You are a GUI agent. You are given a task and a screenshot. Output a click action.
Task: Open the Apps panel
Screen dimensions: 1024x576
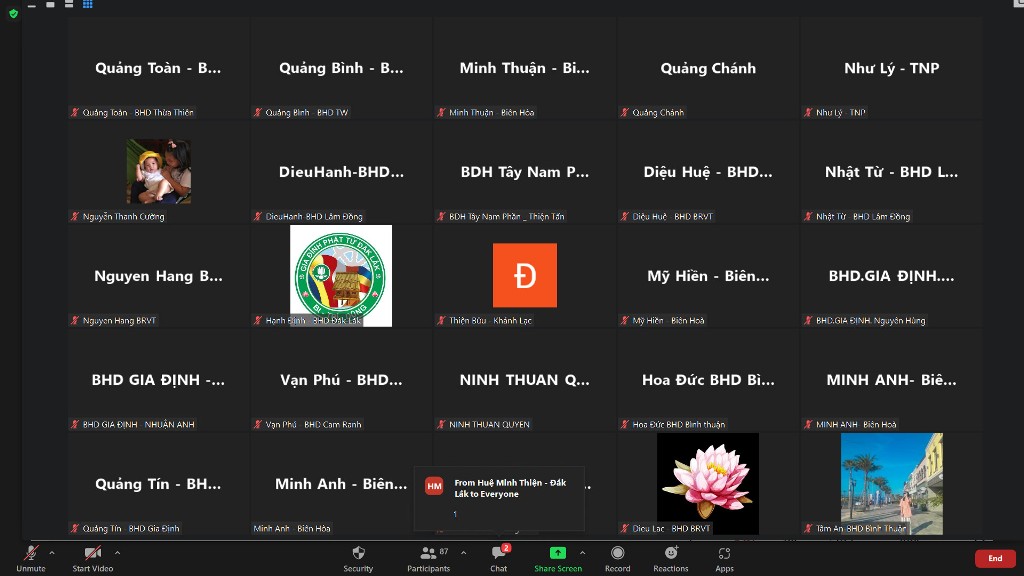[724, 559]
